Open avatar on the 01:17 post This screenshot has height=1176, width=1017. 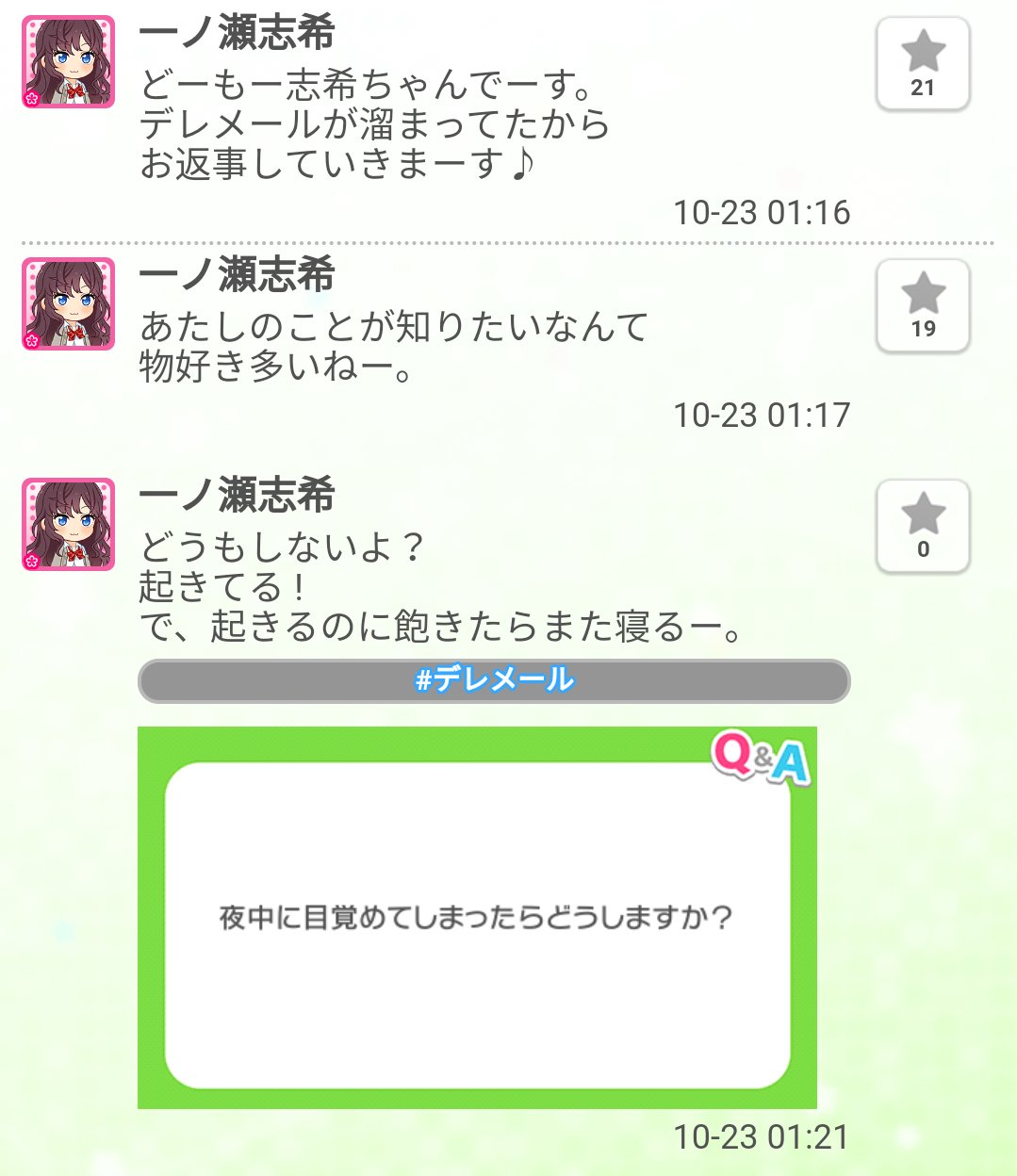point(68,303)
